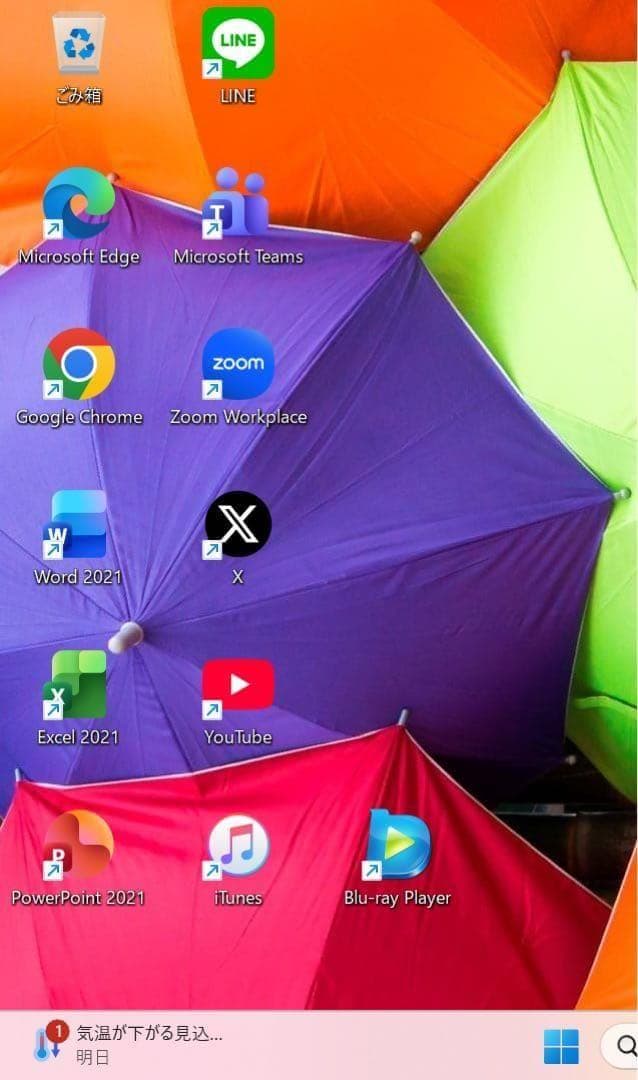This screenshot has width=638, height=1080.
Task: Open the Windows Start menu
Action: [x=561, y=1047]
